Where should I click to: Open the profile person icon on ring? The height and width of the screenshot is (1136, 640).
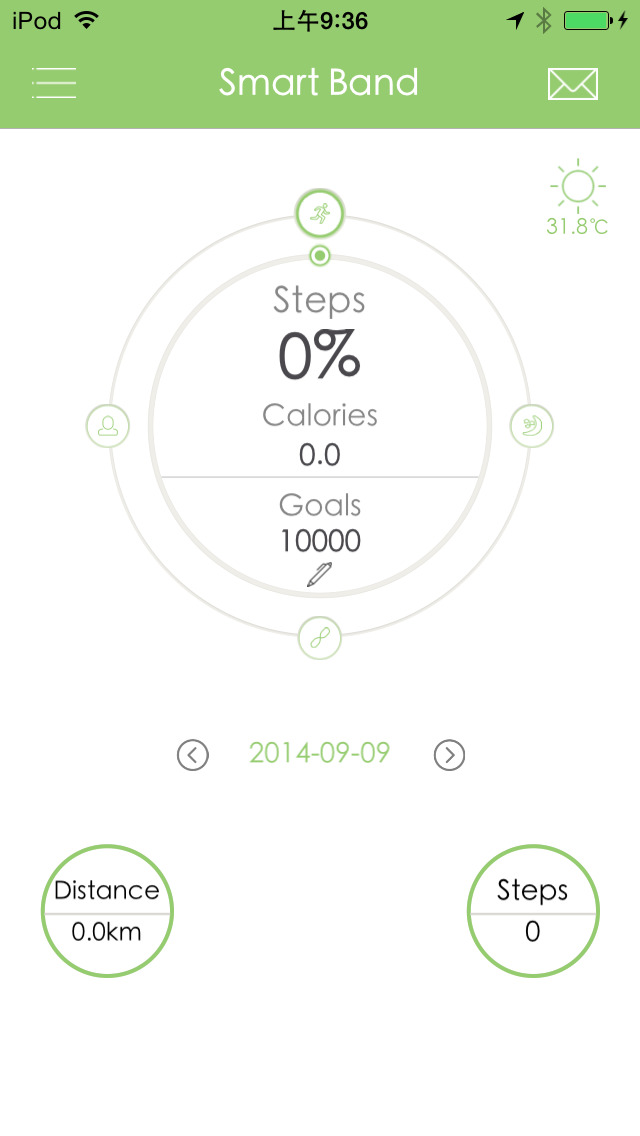[108, 425]
